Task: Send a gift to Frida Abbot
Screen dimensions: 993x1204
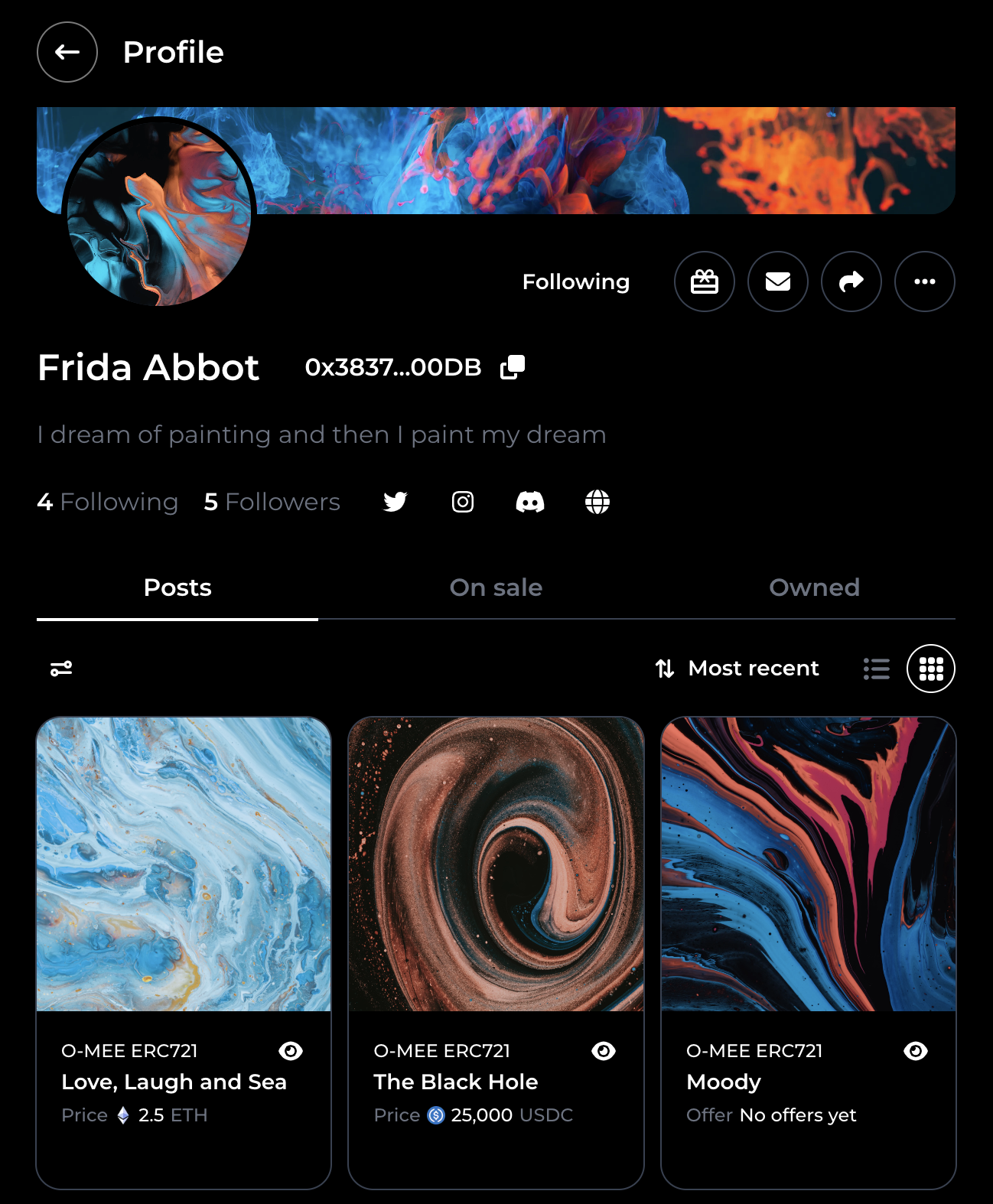Action: (x=704, y=281)
